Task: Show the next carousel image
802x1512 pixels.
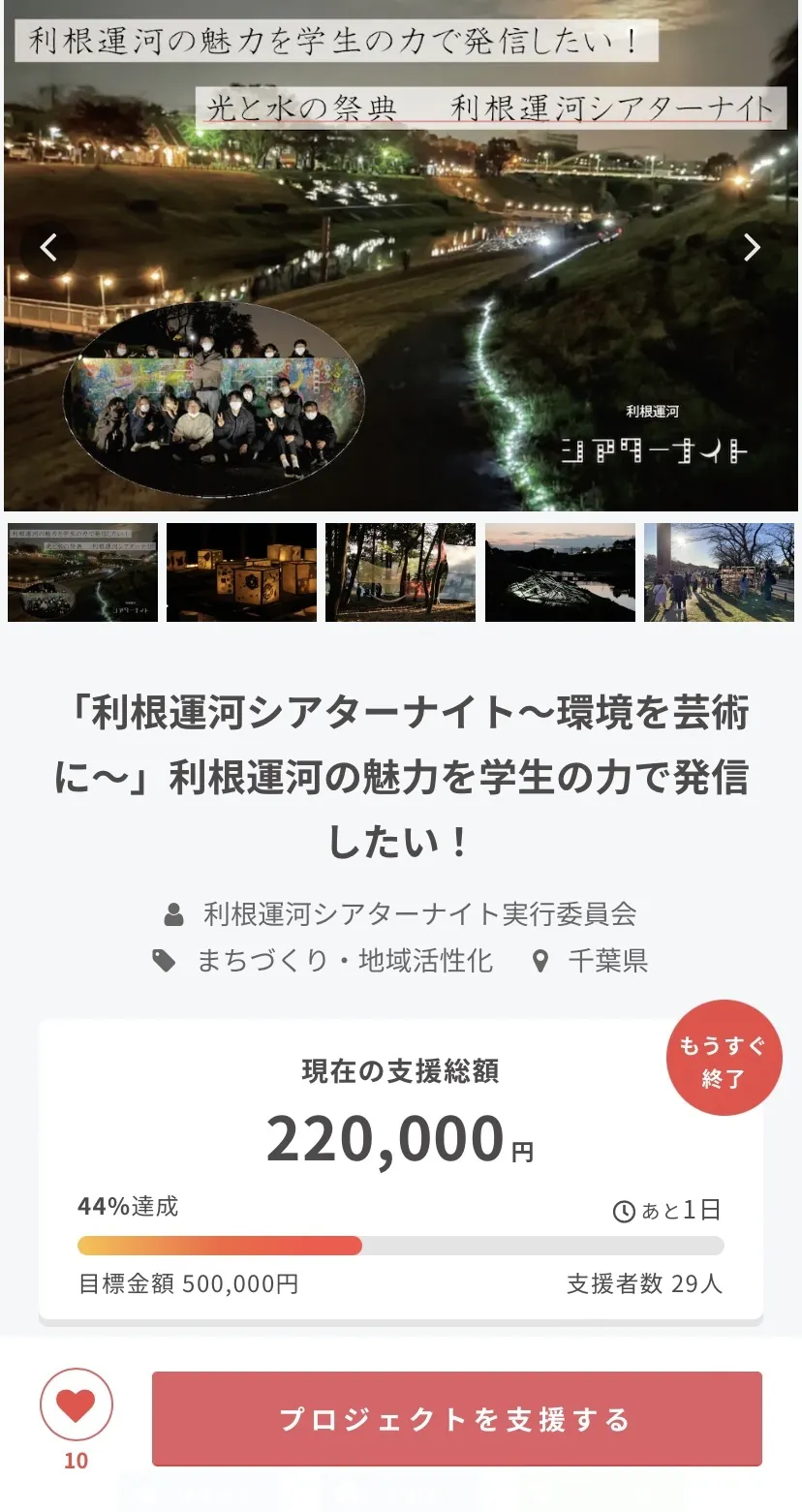Action: pyautogui.click(x=752, y=248)
